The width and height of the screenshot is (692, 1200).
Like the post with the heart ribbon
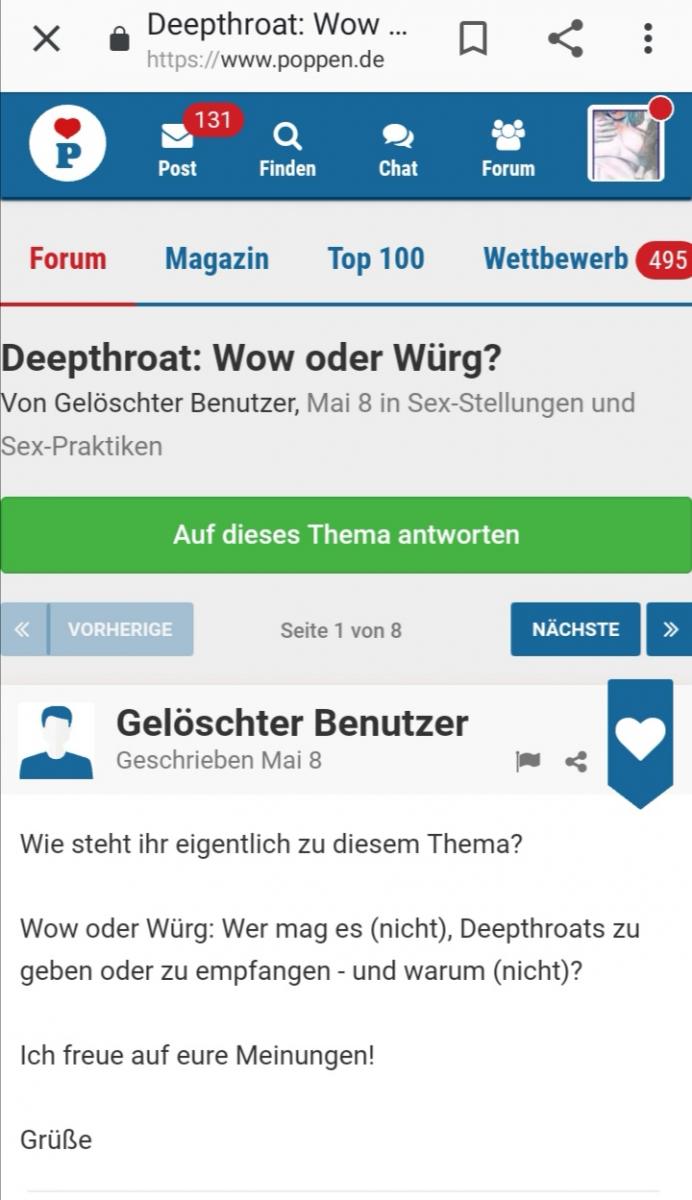640,738
